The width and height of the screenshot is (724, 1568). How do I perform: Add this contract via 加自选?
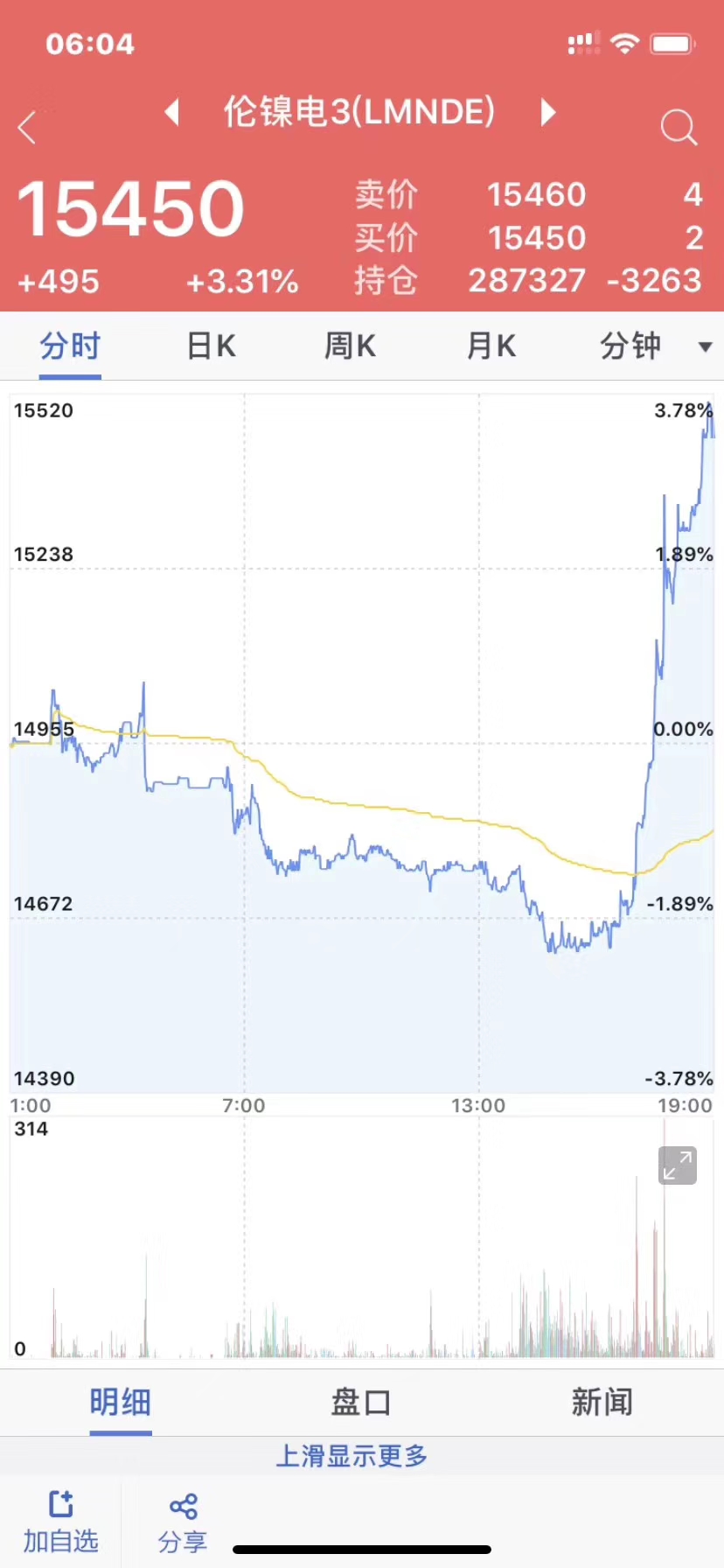pos(60,1522)
